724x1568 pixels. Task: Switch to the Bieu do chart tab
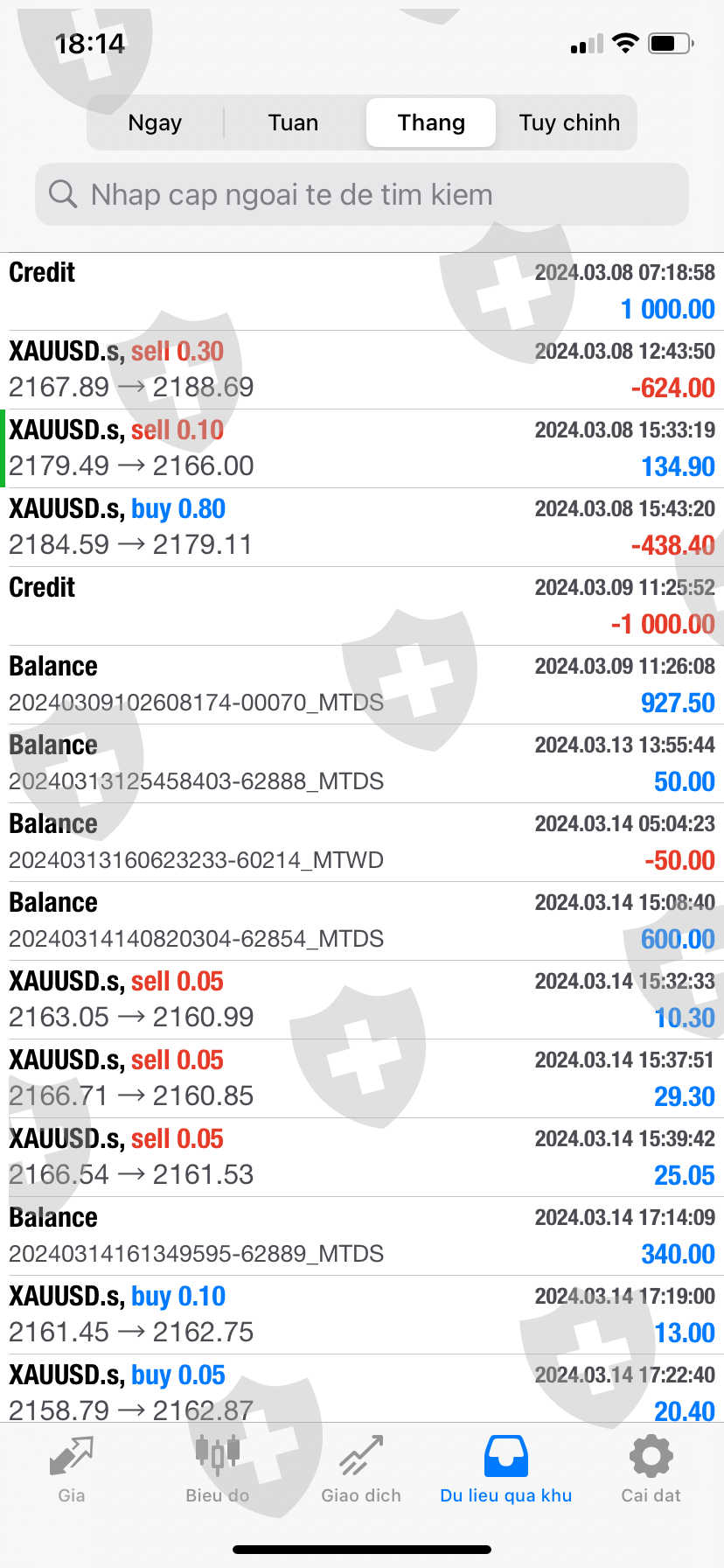point(217,1469)
